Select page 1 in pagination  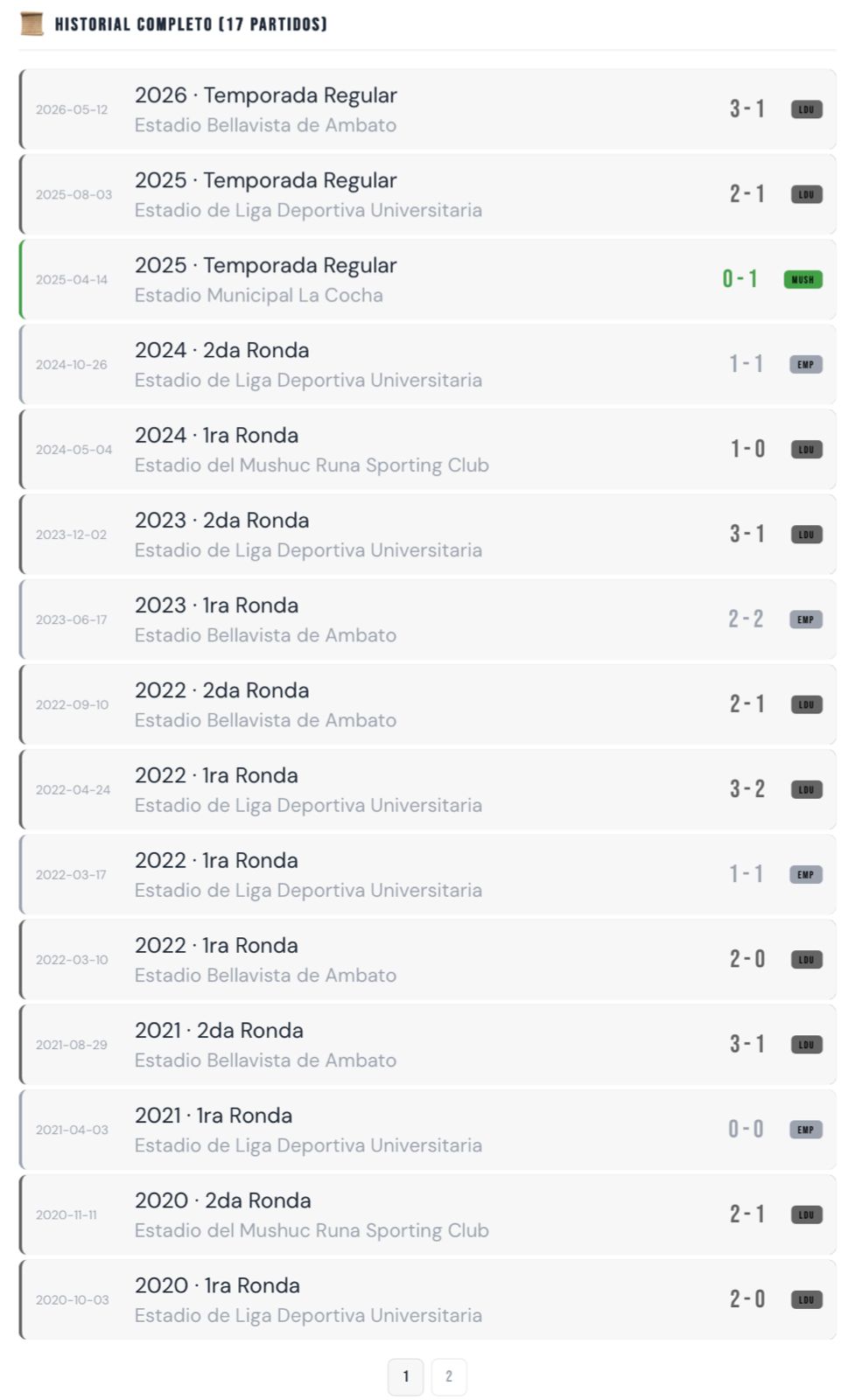tap(405, 1376)
